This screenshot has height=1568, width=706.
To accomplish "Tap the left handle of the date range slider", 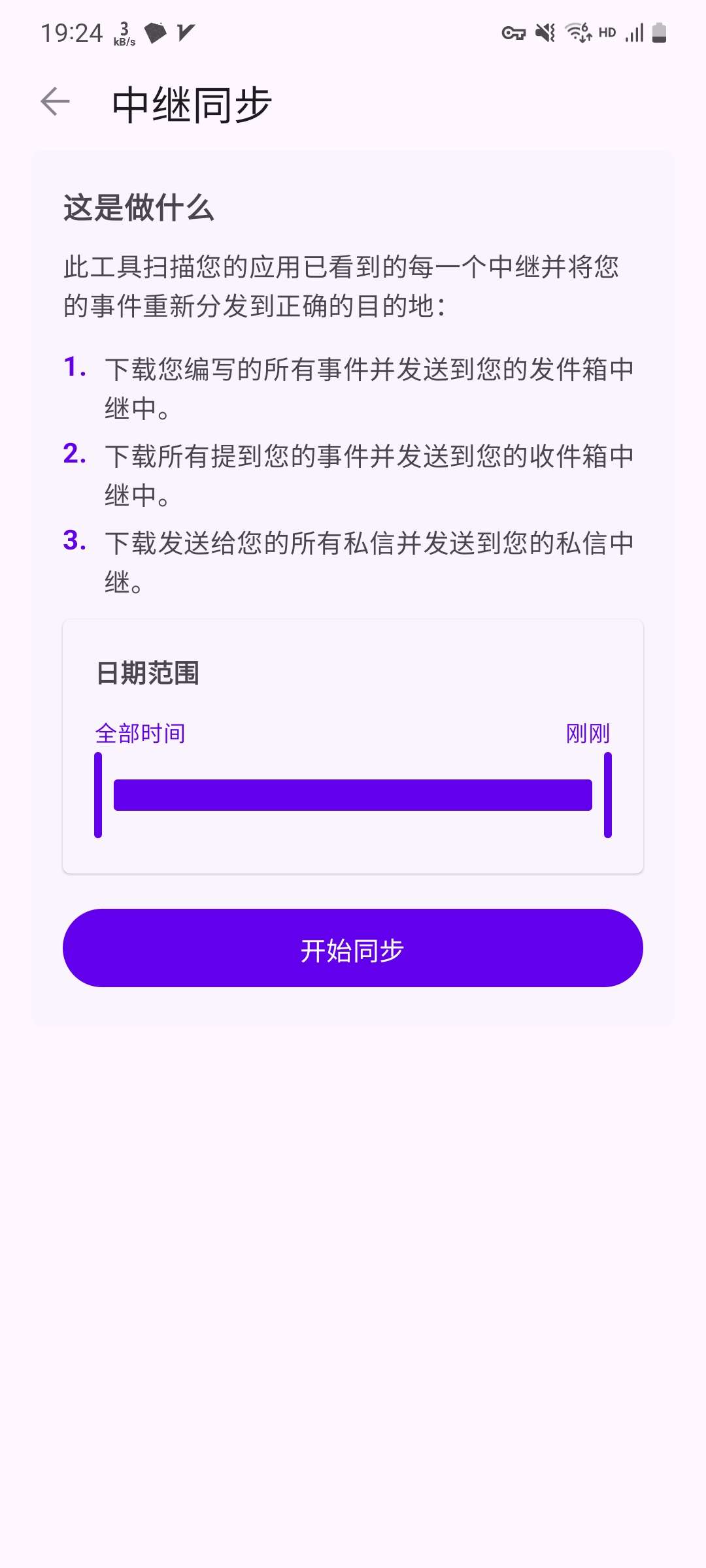I will pyautogui.click(x=98, y=795).
